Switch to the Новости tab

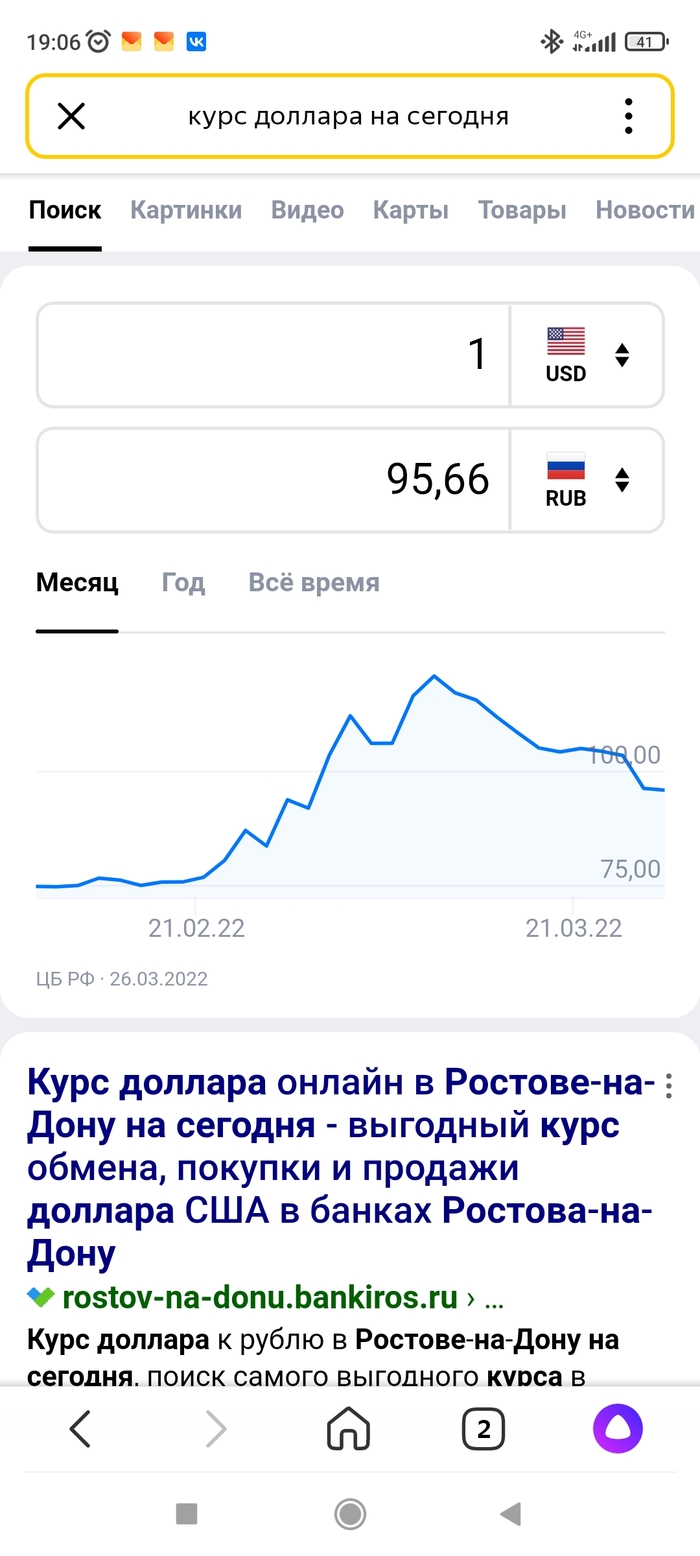pyautogui.click(x=644, y=210)
